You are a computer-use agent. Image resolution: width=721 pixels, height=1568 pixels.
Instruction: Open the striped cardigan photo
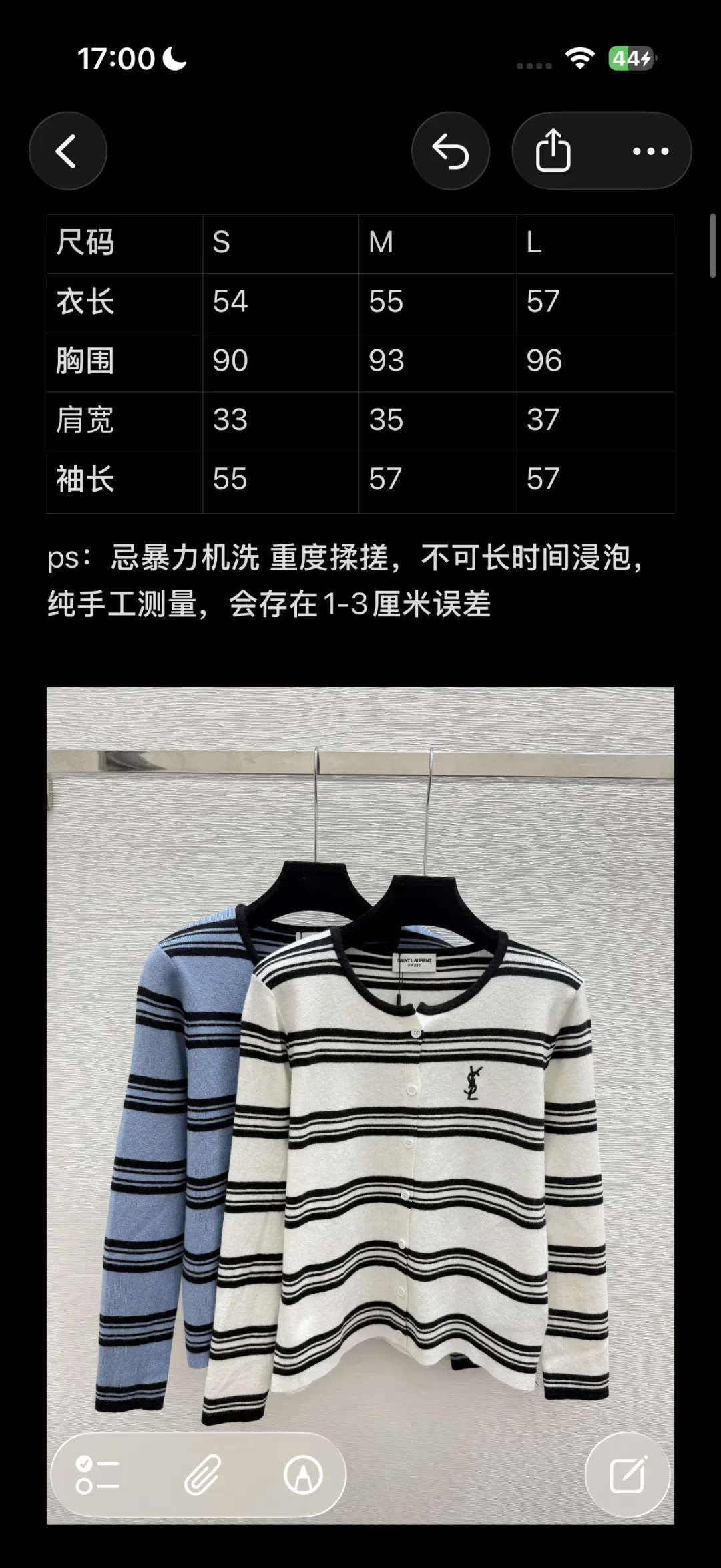pyautogui.click(x=360, y=1106)
